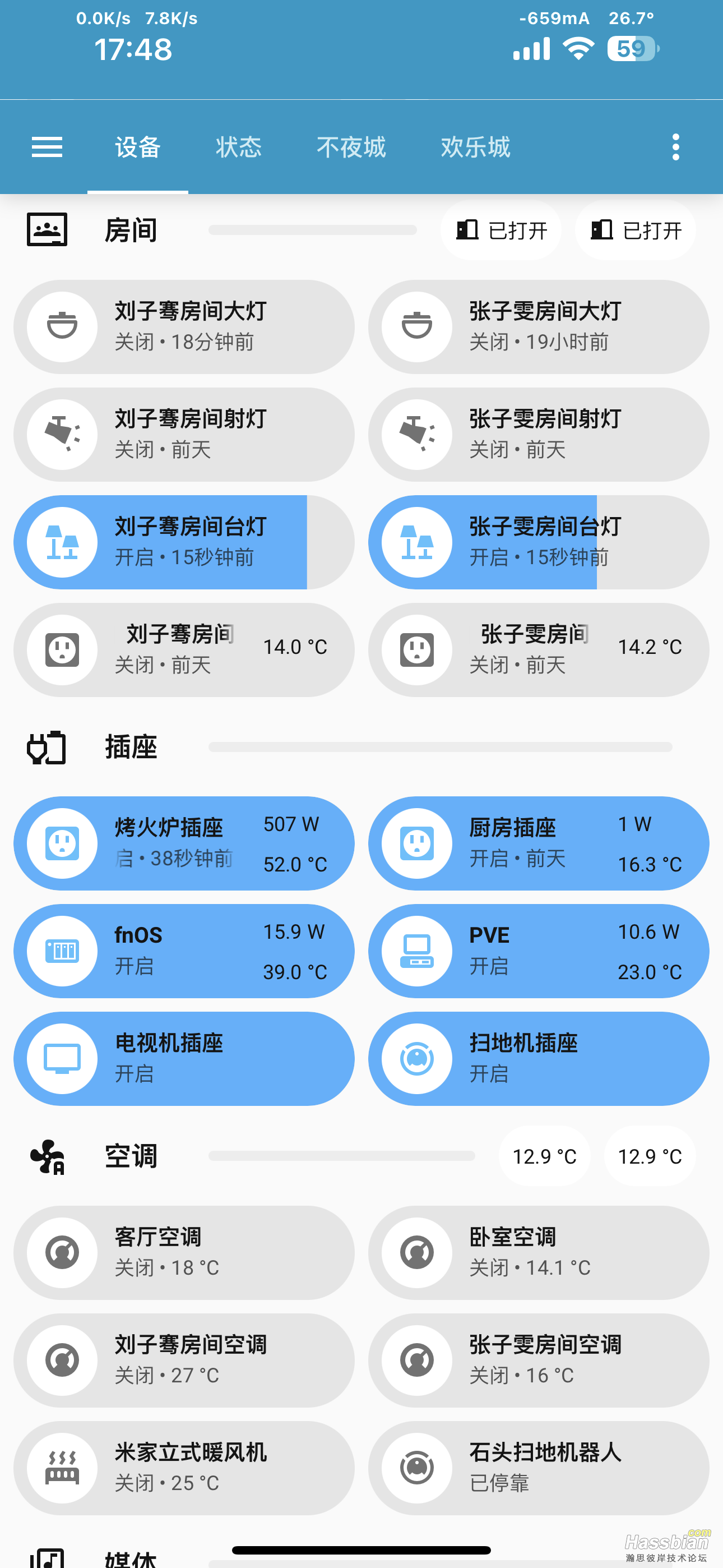The width and height of the screenshot is (723, 1568).
Task: Open the three-dot overflow menu
Action: 675,147
